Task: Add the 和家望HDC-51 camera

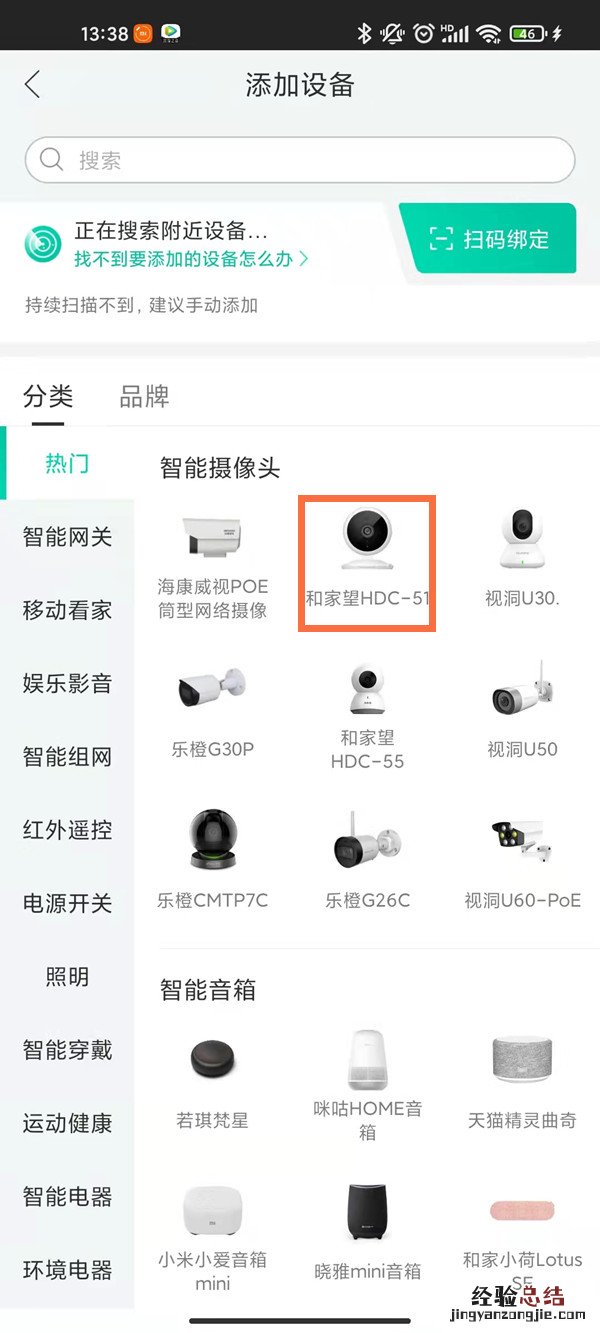Action: tap(366, 563)
